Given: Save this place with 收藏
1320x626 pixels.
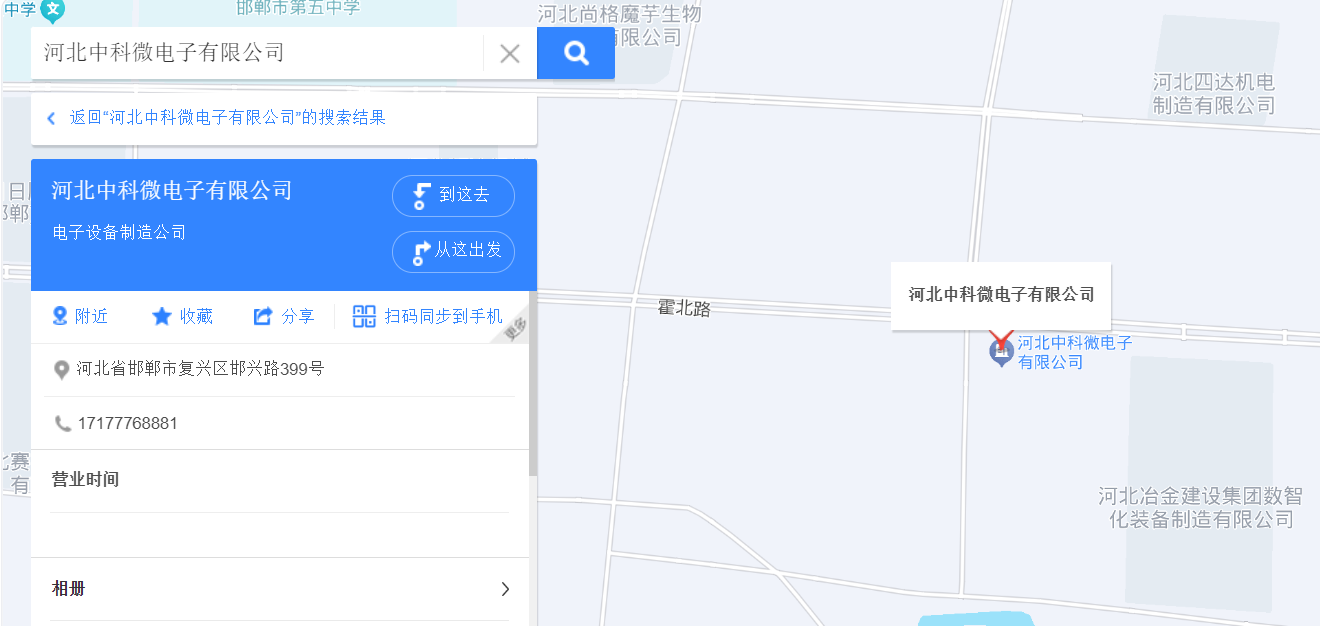Looking at the screenshot, I should pyautogui.click(x=182, y=317).
